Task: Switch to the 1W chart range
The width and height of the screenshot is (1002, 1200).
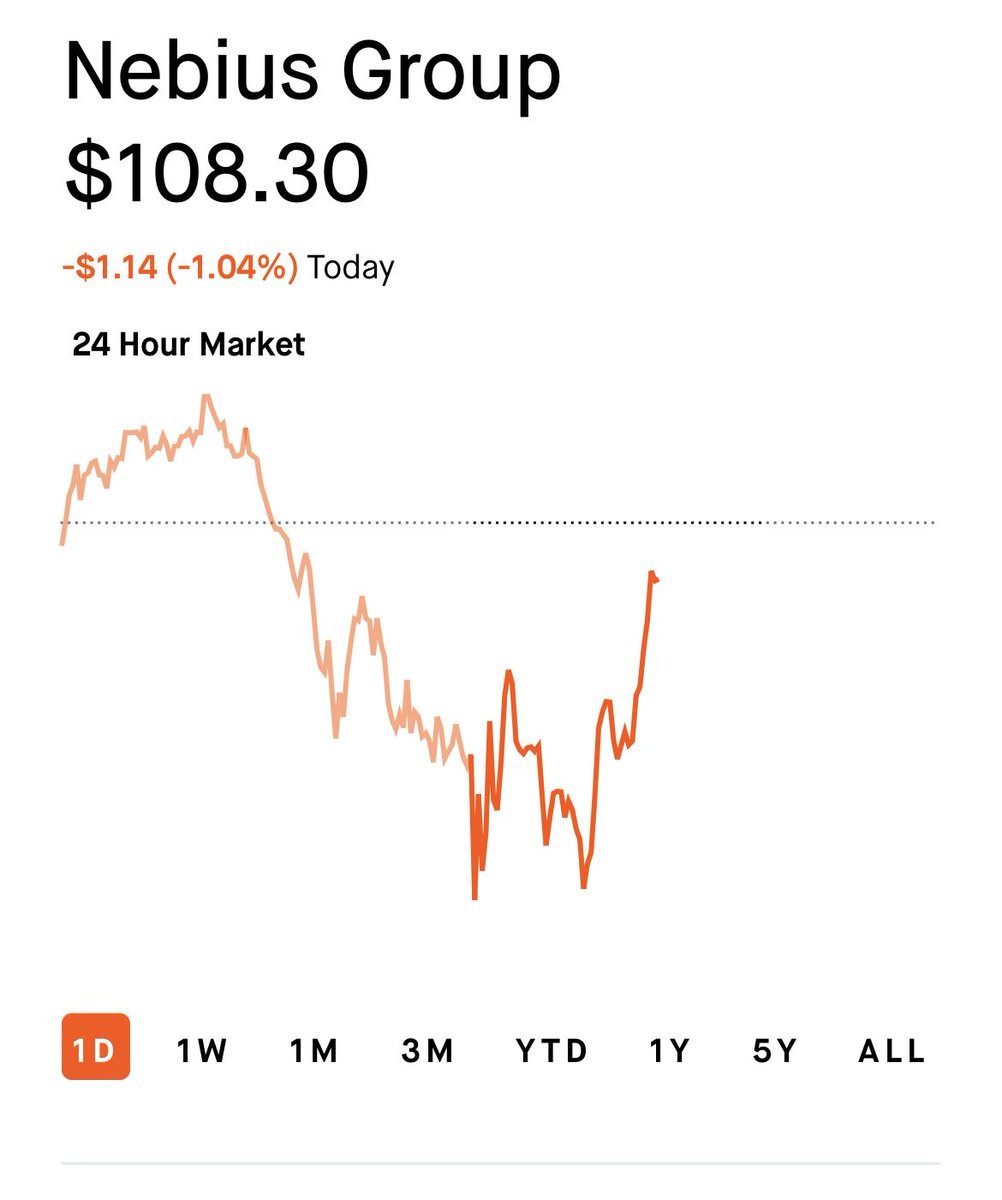Action: [202, 1051]
